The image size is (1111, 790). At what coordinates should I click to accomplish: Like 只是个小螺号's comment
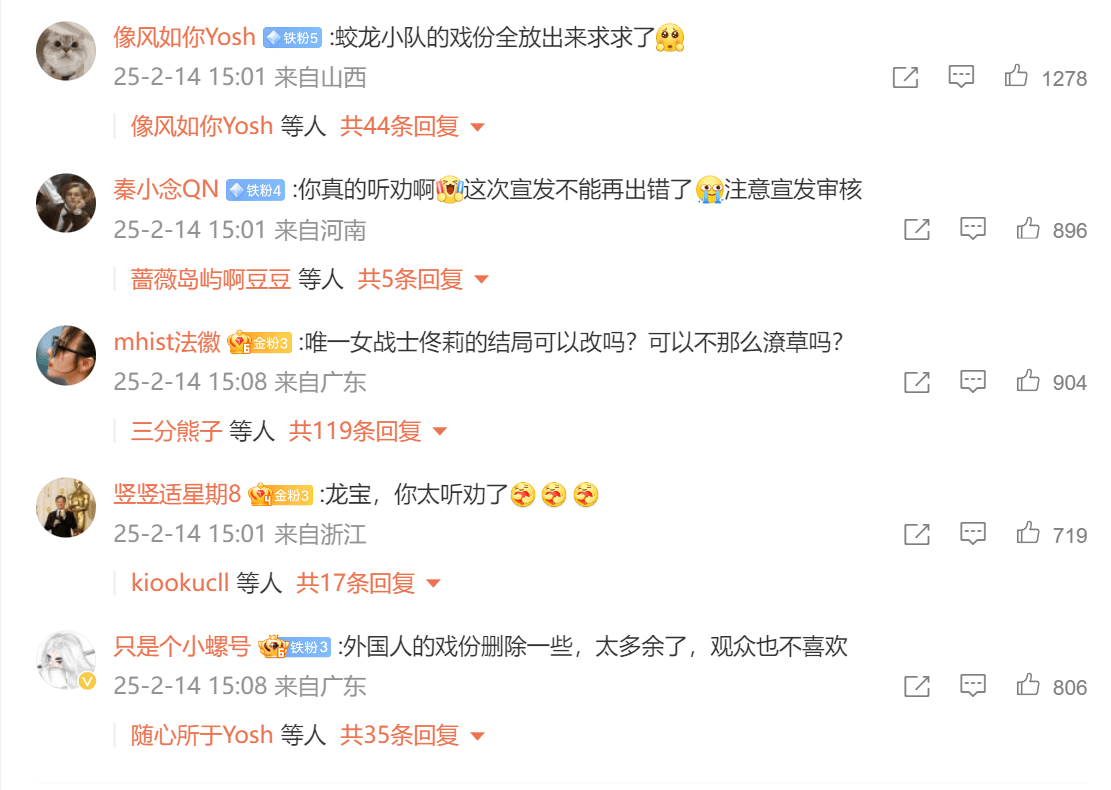pos(1028,687)
